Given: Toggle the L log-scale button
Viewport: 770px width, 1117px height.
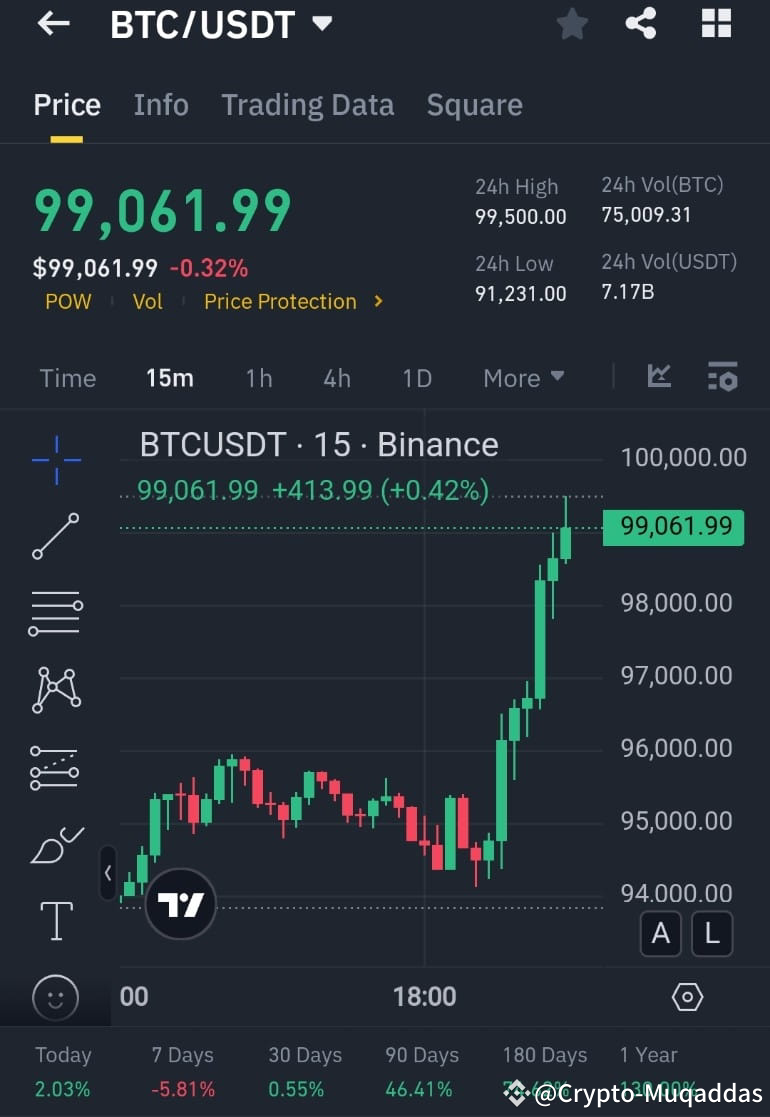Looking at the screenshot, I should coord(712,933).
